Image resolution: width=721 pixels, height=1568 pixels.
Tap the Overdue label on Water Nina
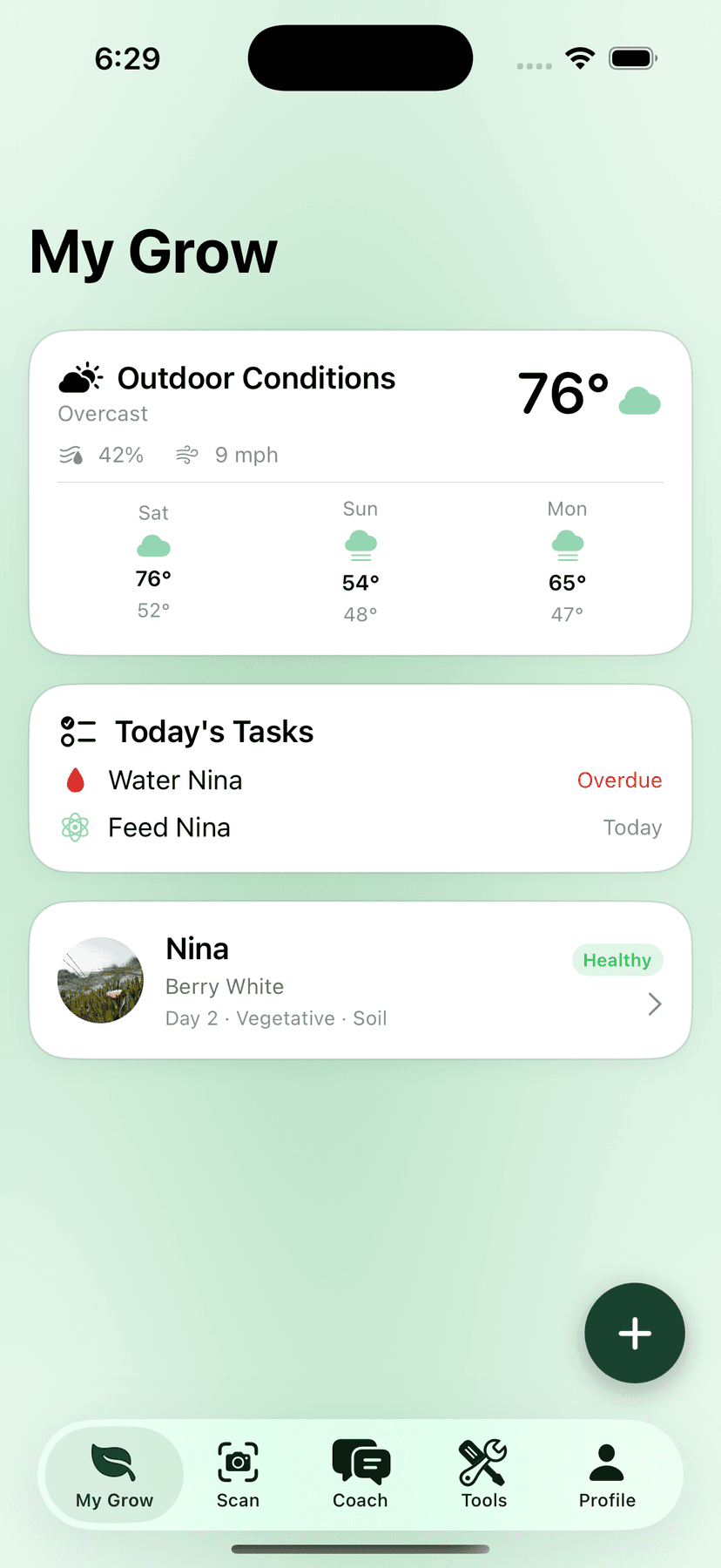click(x=619, y=780)
